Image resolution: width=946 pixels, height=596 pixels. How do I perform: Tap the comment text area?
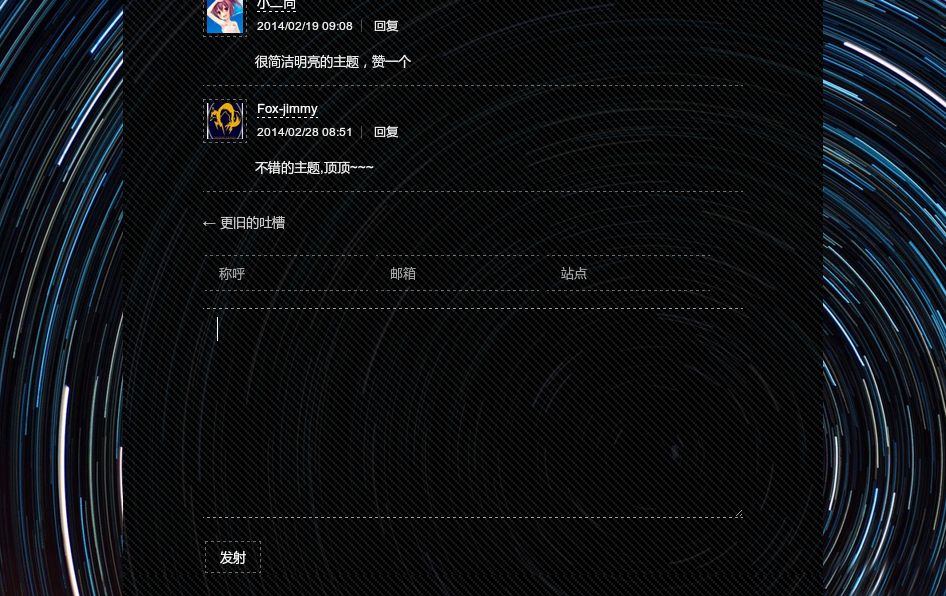coord(473,413)
